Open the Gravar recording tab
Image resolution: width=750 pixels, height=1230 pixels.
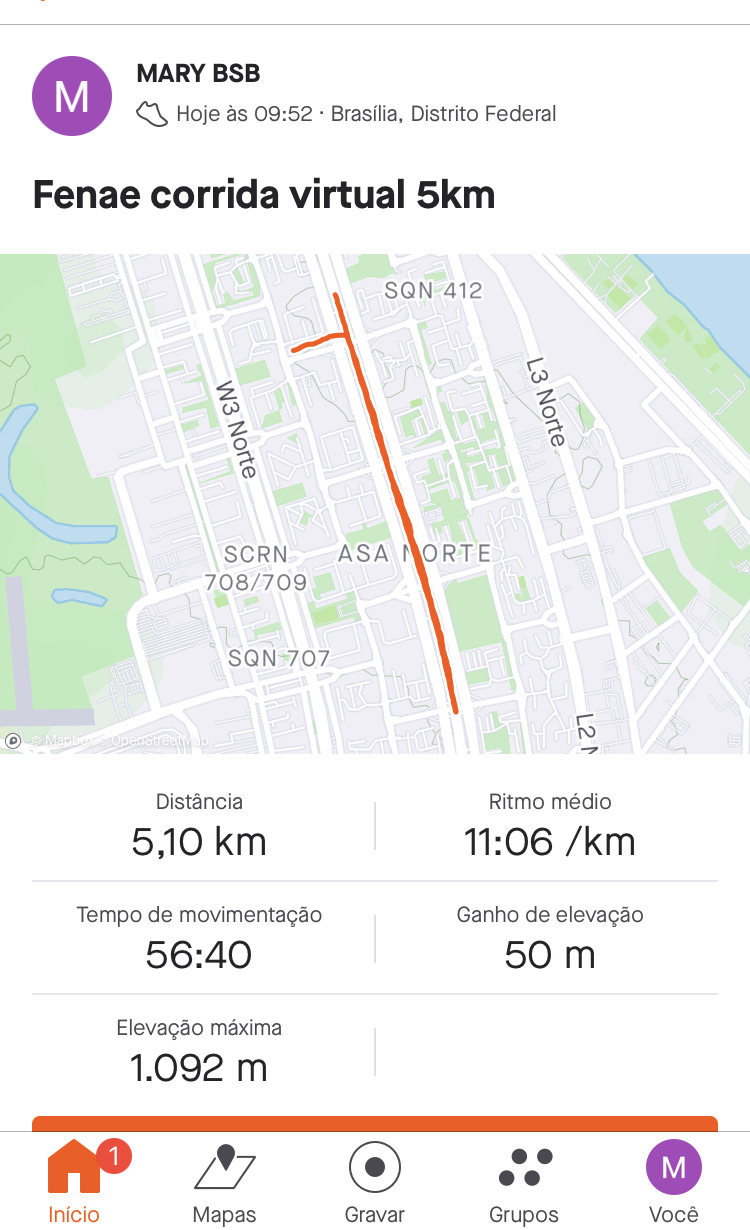click(x=374, y=1182)
